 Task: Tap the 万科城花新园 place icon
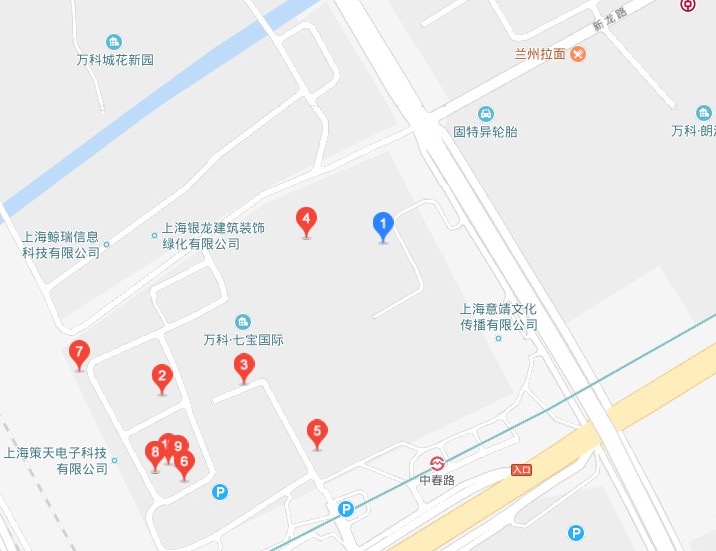tap(115, 42)
